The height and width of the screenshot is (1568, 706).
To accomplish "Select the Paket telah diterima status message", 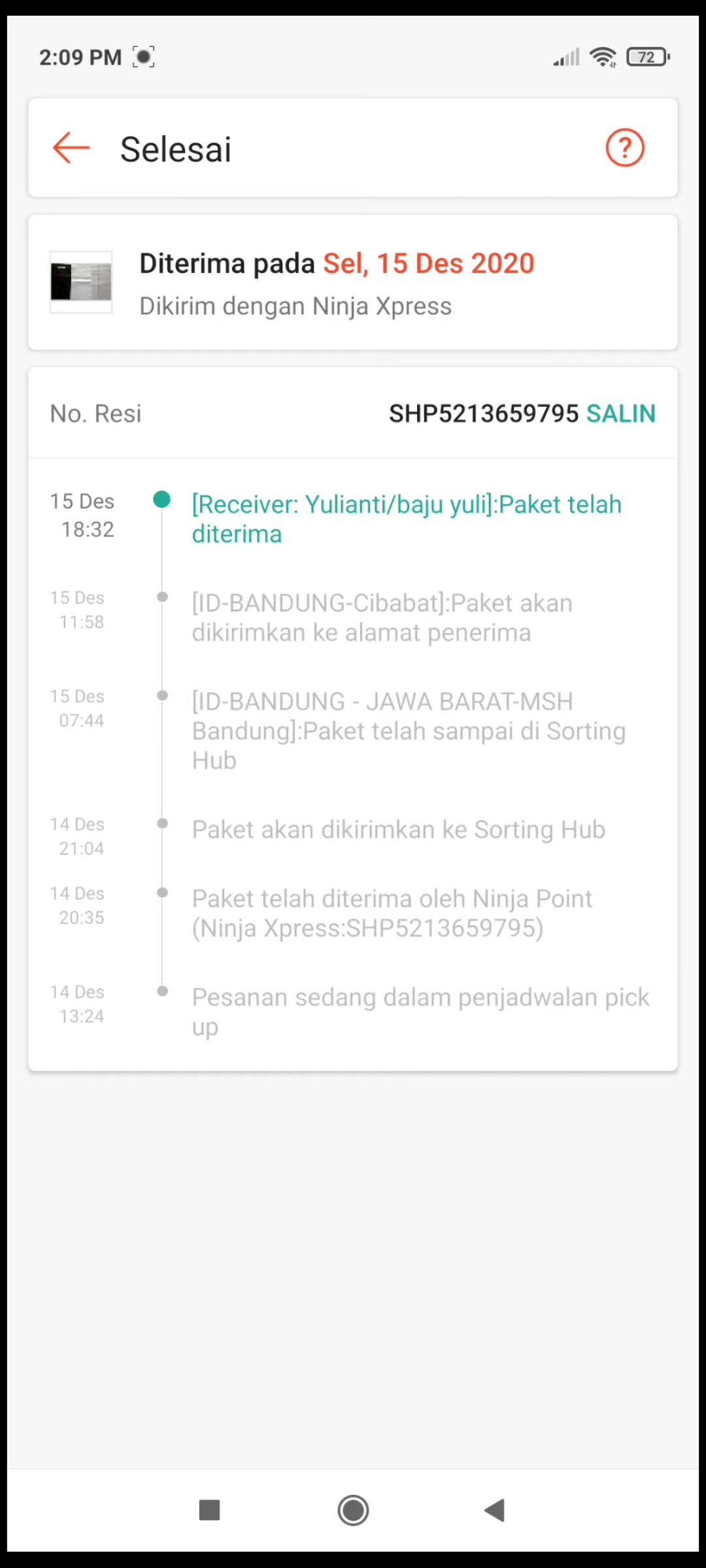I will click(x=407, y=518).
